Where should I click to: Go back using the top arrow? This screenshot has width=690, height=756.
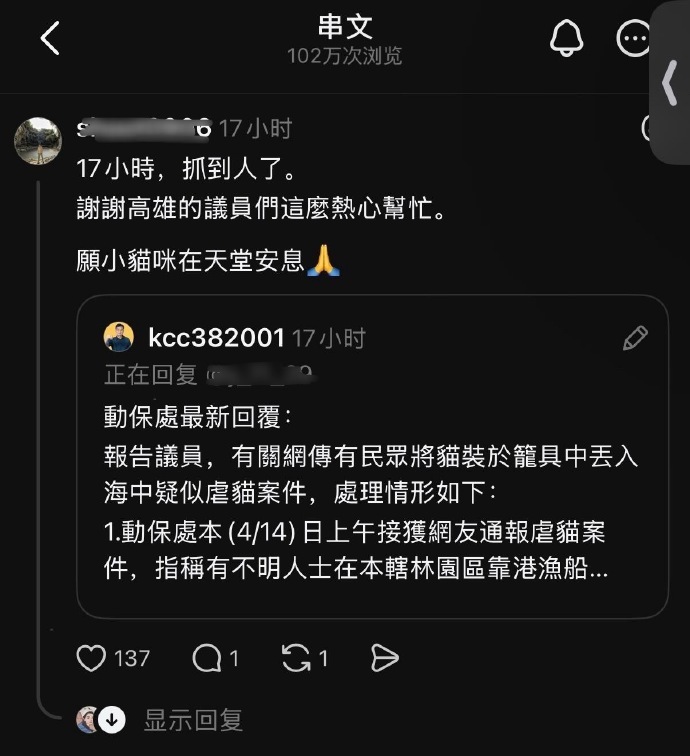pyautogui.click(x=50, y=39)
